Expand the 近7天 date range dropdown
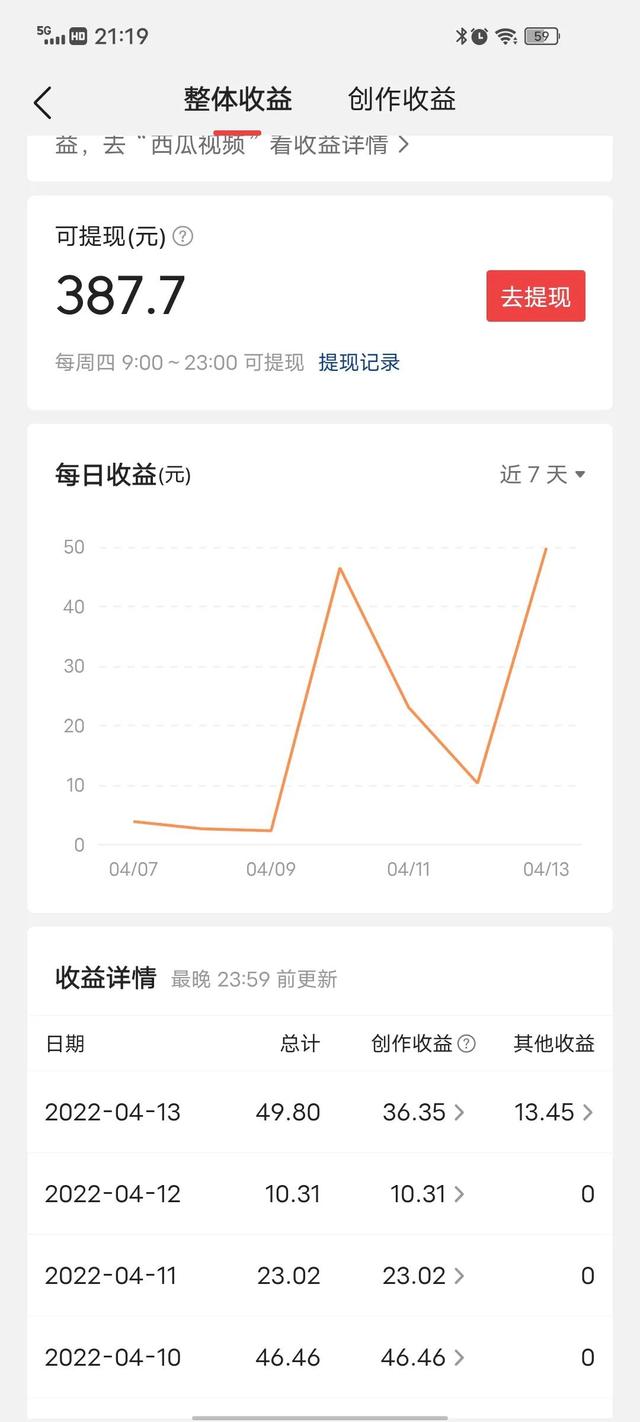The image size is (640, 1422). [x=542, y=474]
